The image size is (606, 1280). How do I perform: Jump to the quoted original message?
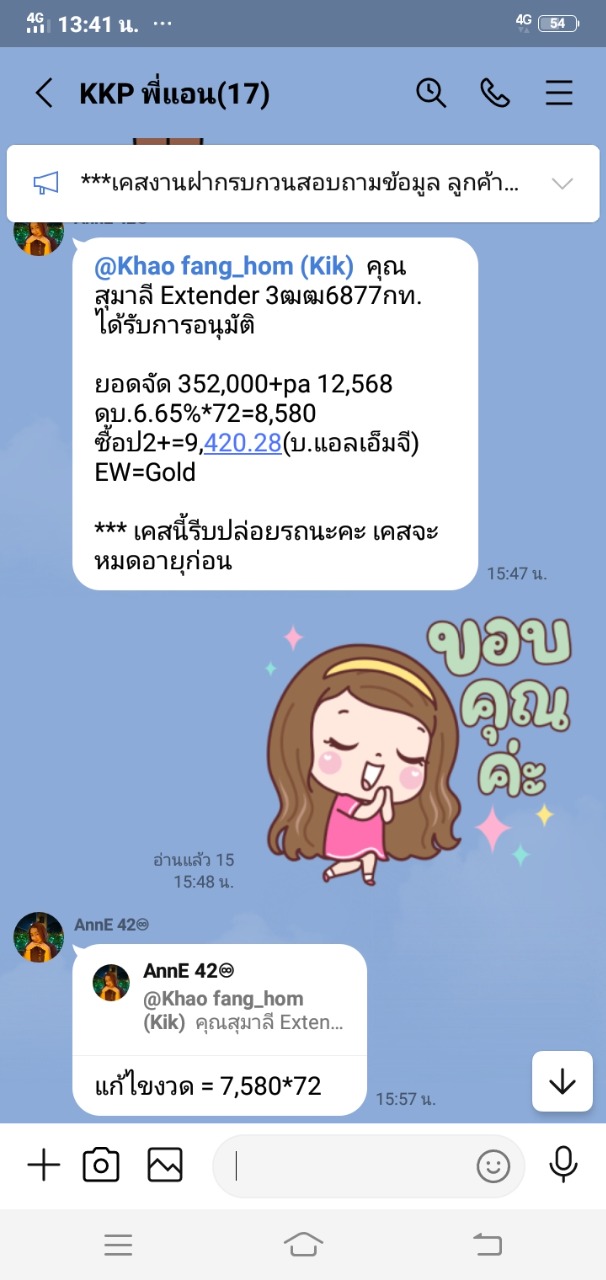coord(220,998)
